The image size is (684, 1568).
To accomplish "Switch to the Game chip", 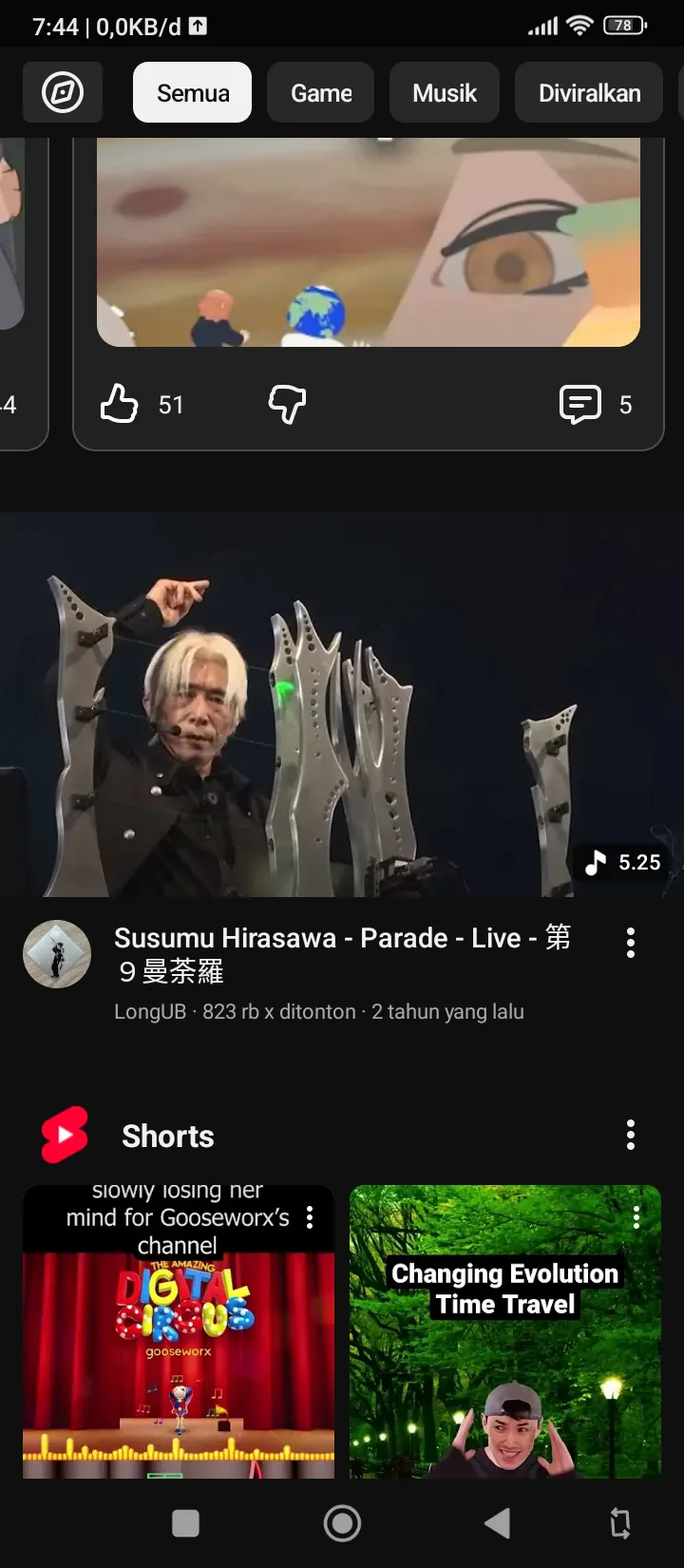I will (321, 92).
